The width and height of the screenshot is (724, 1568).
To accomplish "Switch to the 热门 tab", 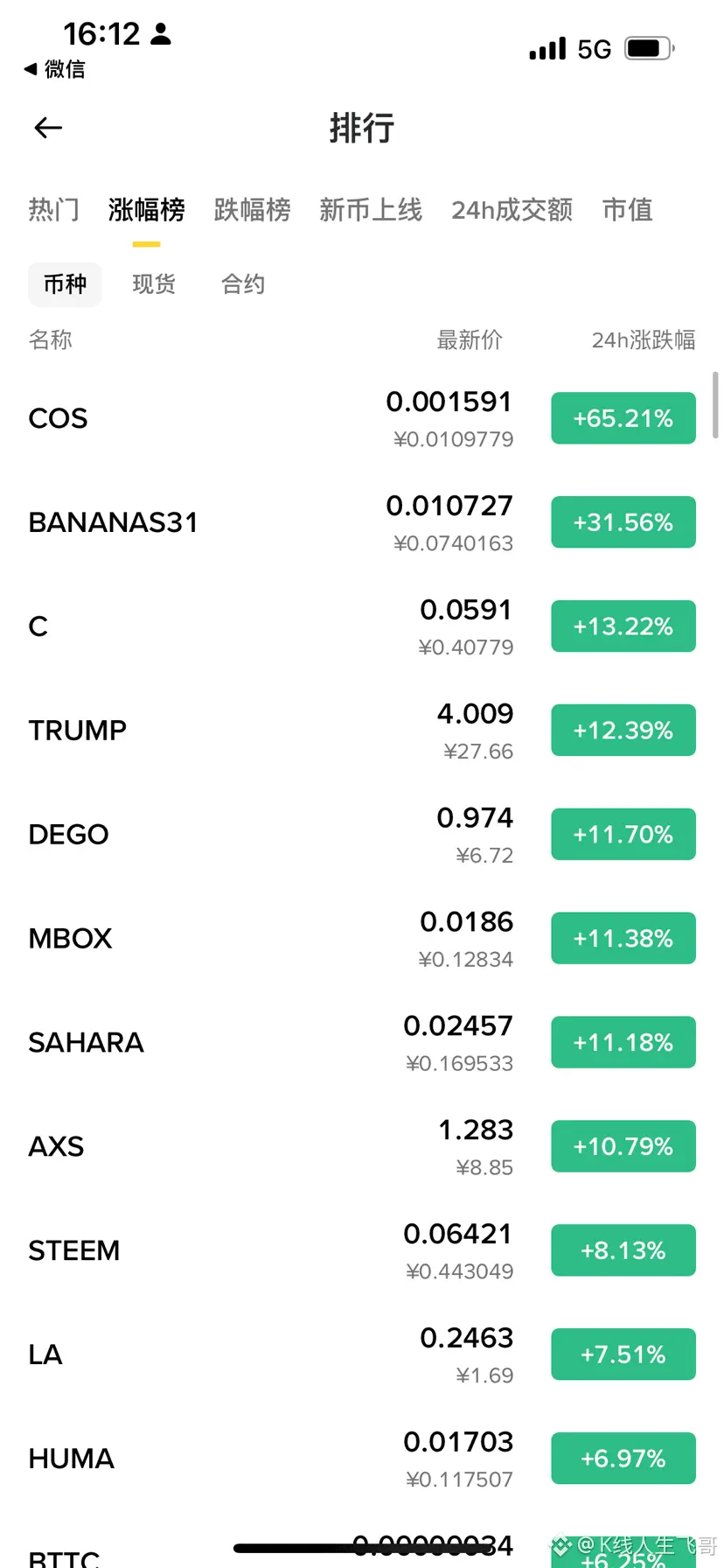I will (53, 210).
